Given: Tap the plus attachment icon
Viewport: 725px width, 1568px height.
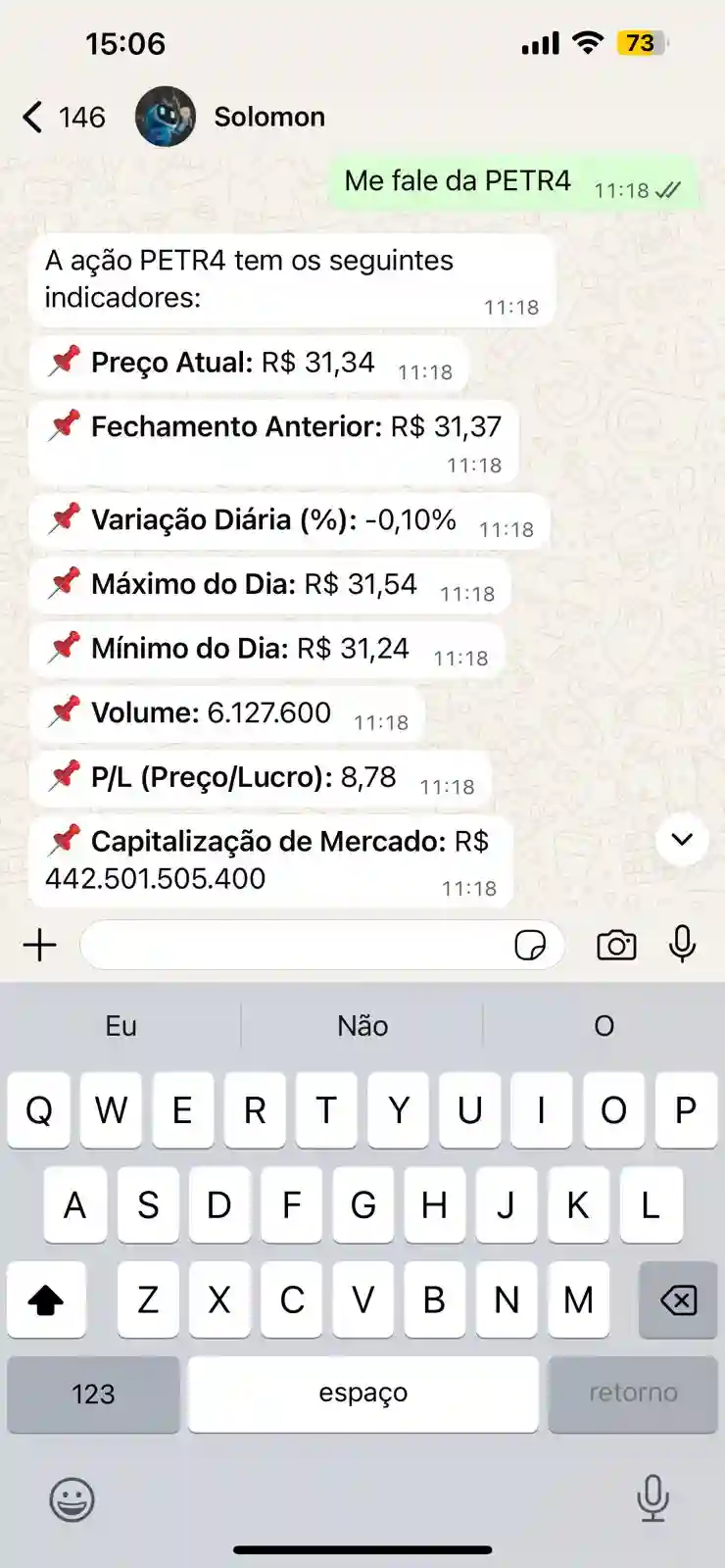Looking at the screenshot, I should (39, 945).
